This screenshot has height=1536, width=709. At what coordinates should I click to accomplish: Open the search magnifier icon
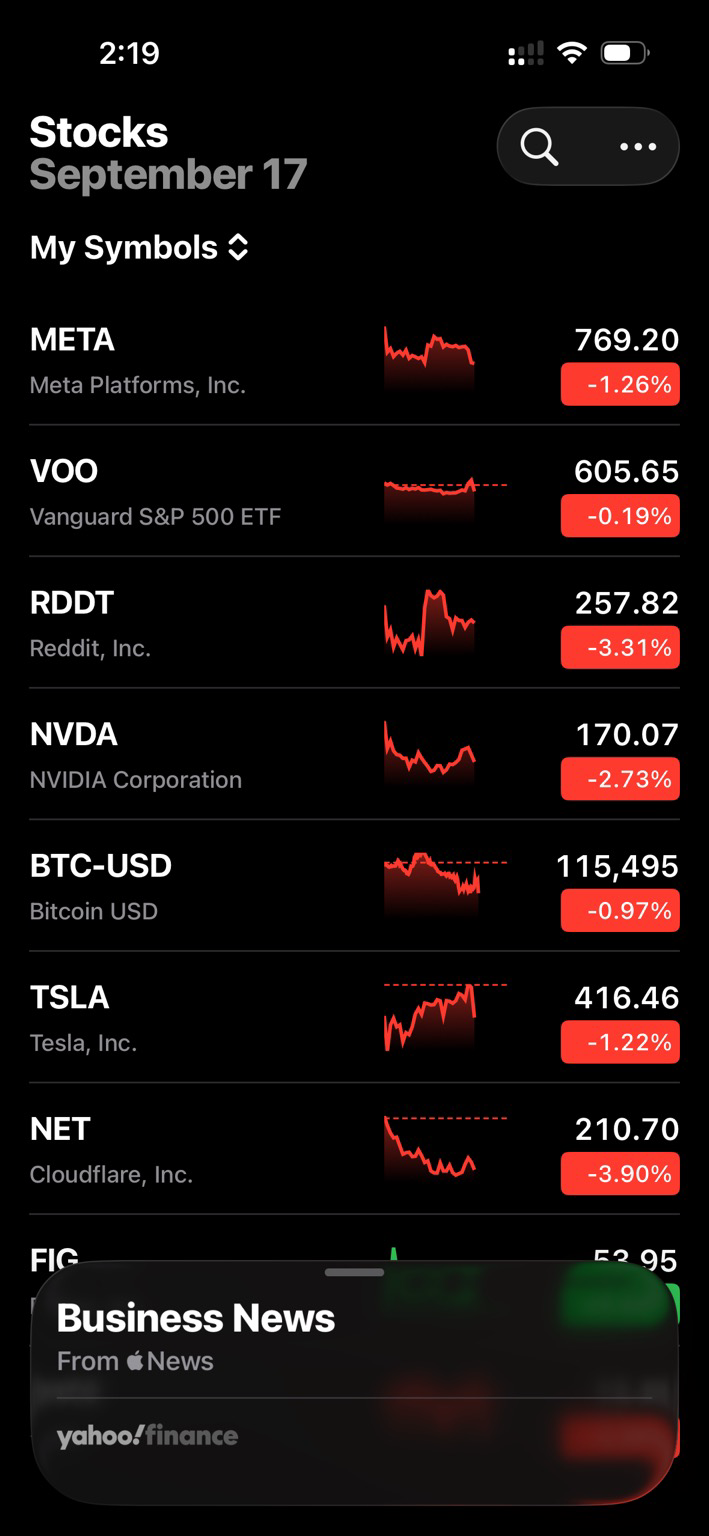pos(539,147)
